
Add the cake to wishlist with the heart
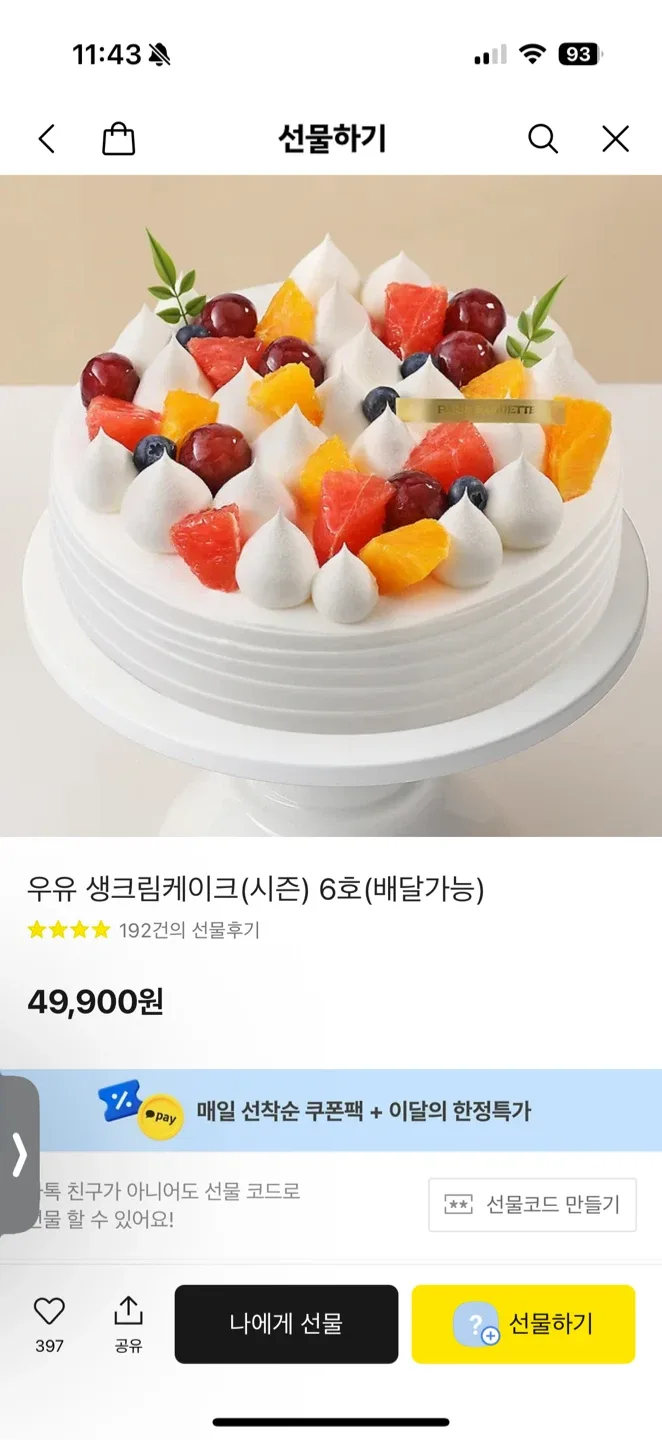(x=49, y=1312)
